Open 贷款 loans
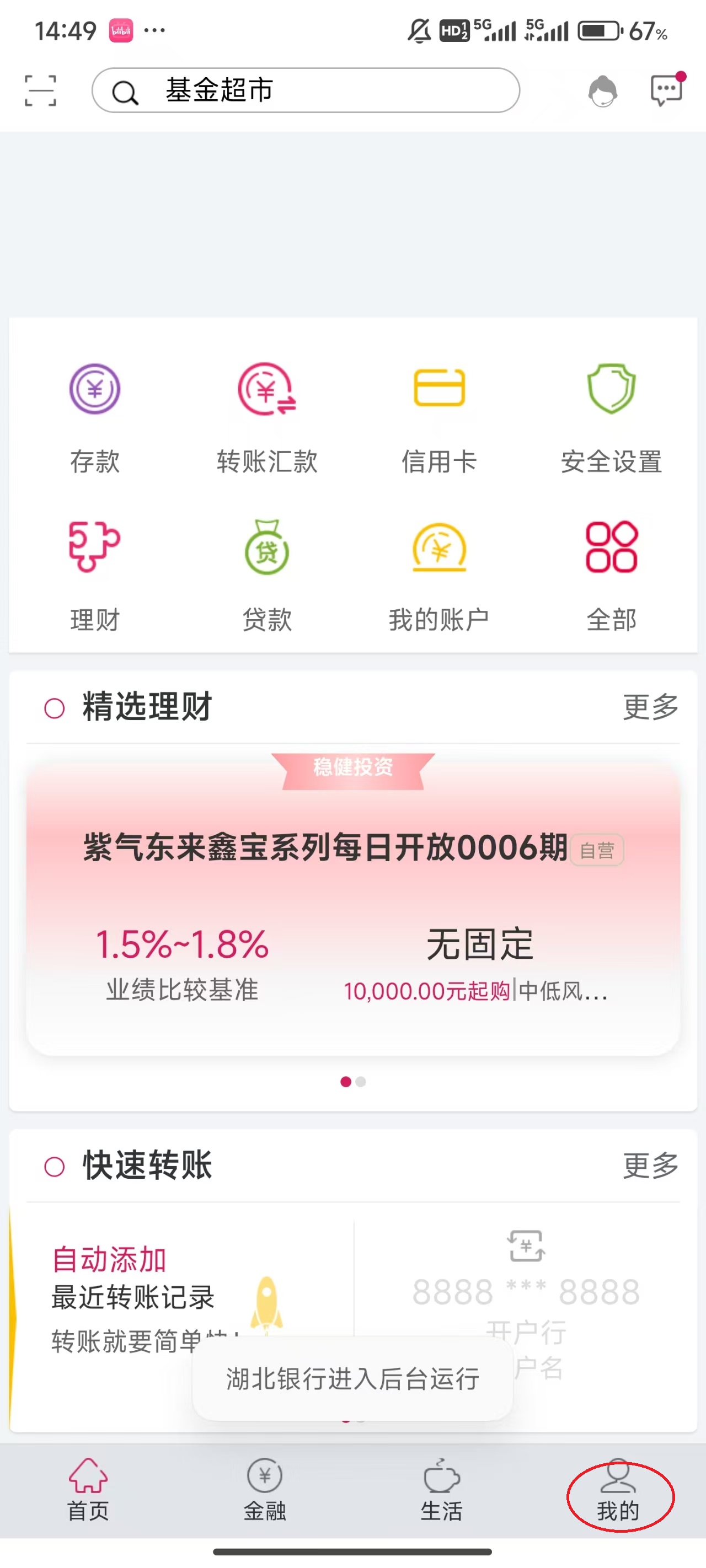 (267, 576)
